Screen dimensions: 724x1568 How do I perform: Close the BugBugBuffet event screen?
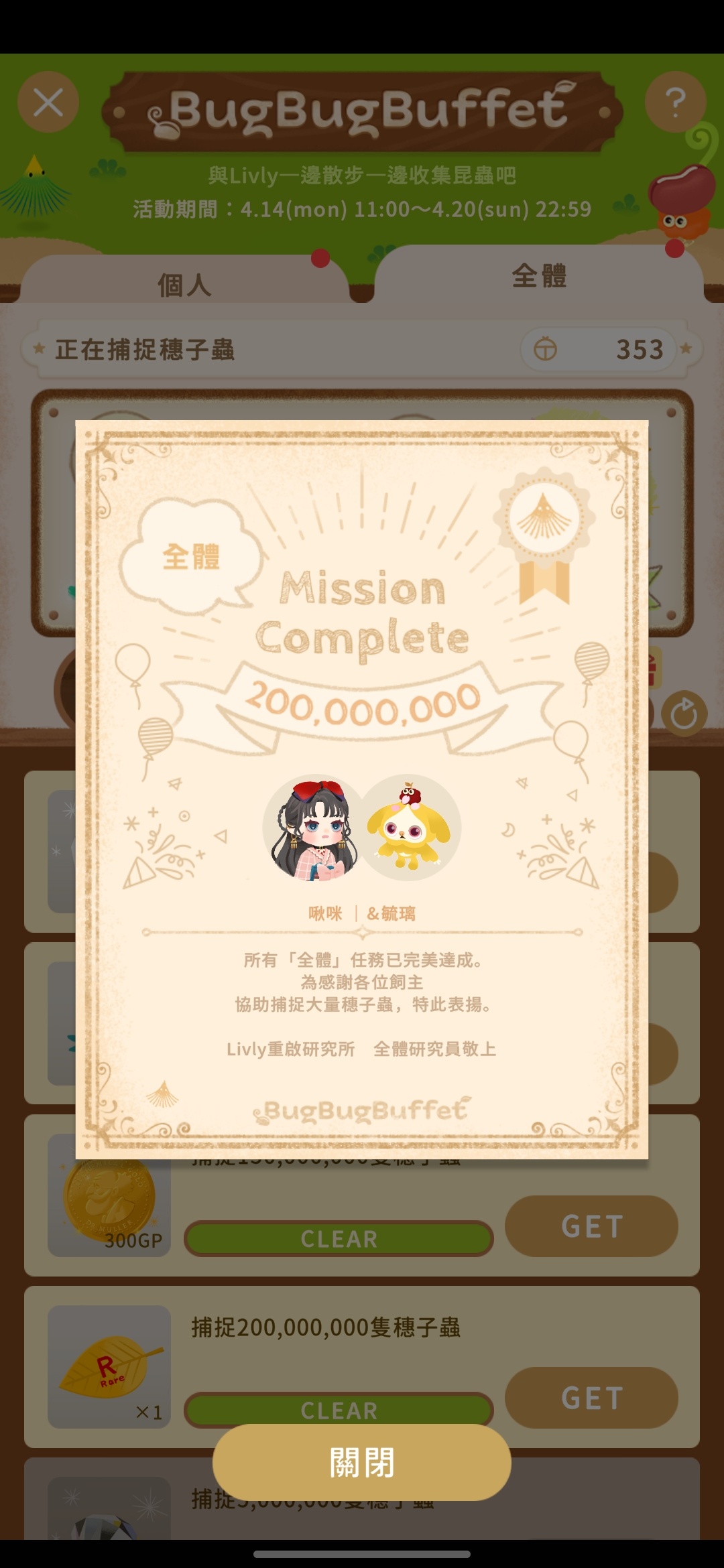click(48, 103)
